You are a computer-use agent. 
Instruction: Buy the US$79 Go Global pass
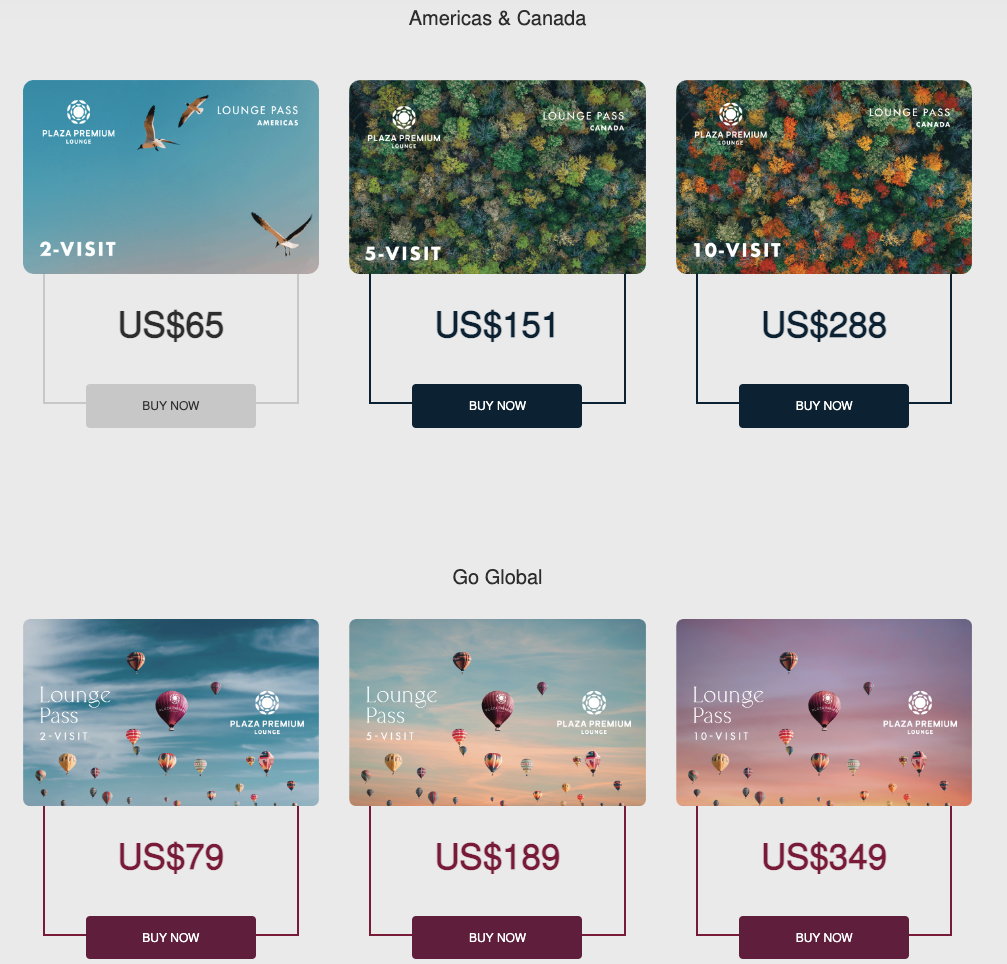click(x=171, y=938)
